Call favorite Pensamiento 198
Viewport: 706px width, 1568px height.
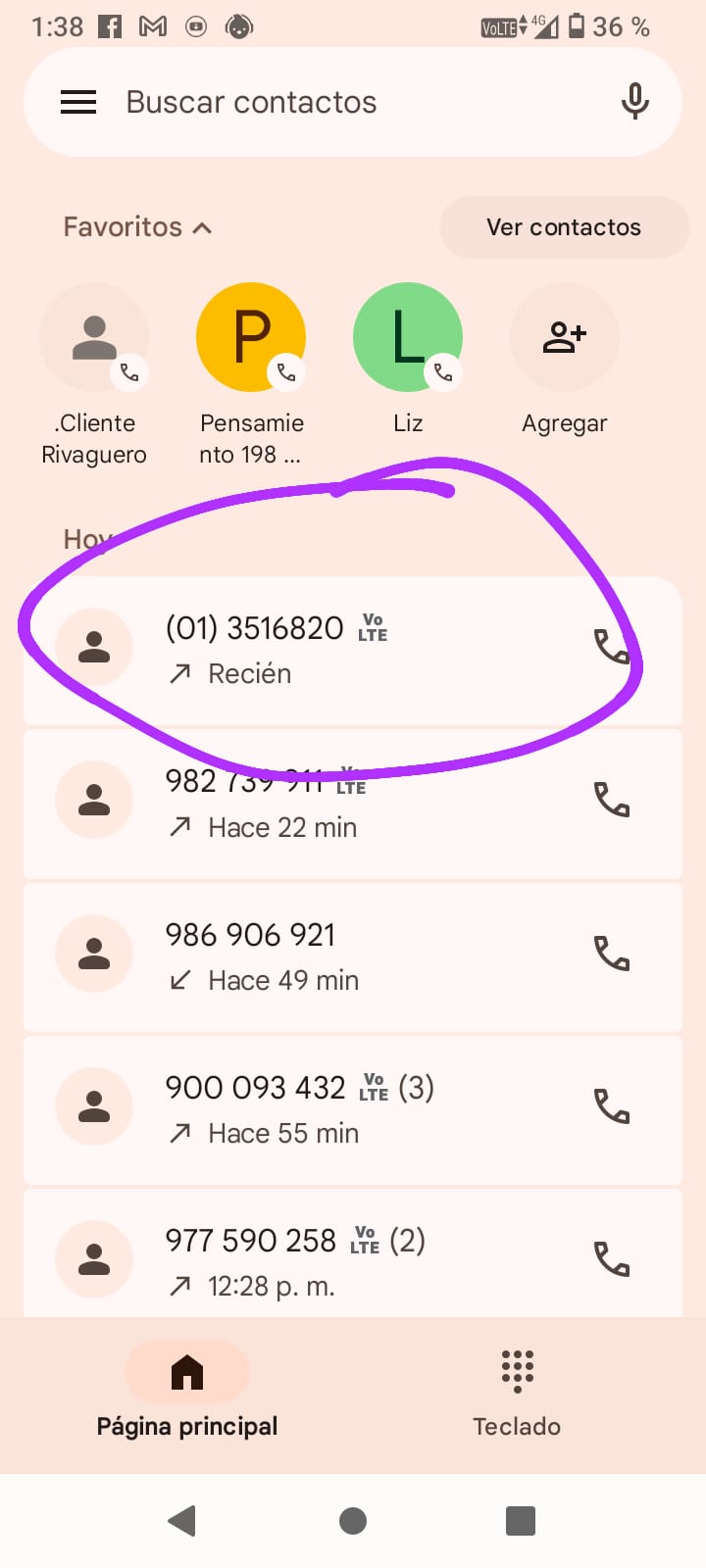251,338
